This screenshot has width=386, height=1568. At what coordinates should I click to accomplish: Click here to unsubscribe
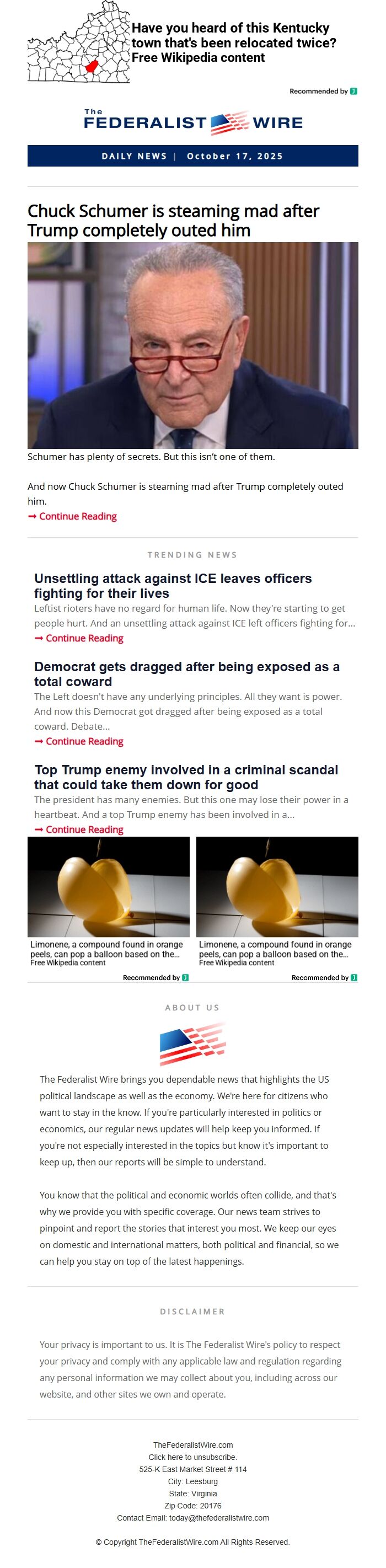tap(192, 1457)
